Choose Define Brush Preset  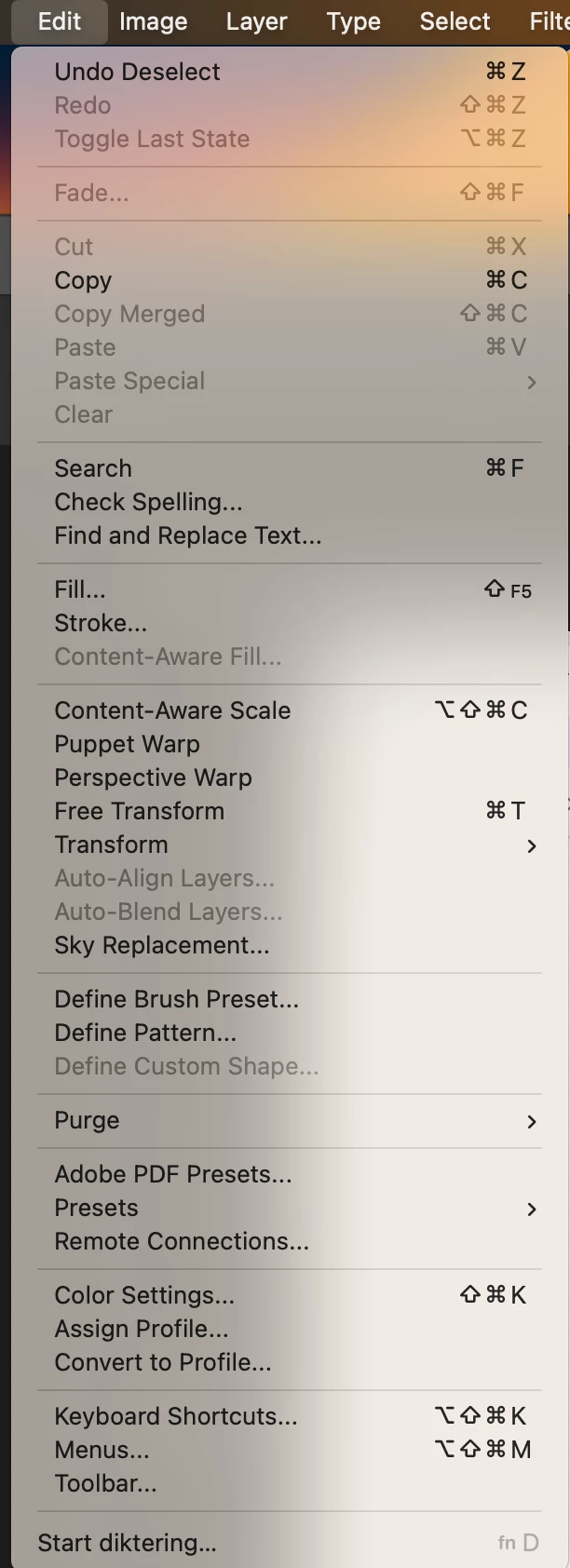point(176,999)
